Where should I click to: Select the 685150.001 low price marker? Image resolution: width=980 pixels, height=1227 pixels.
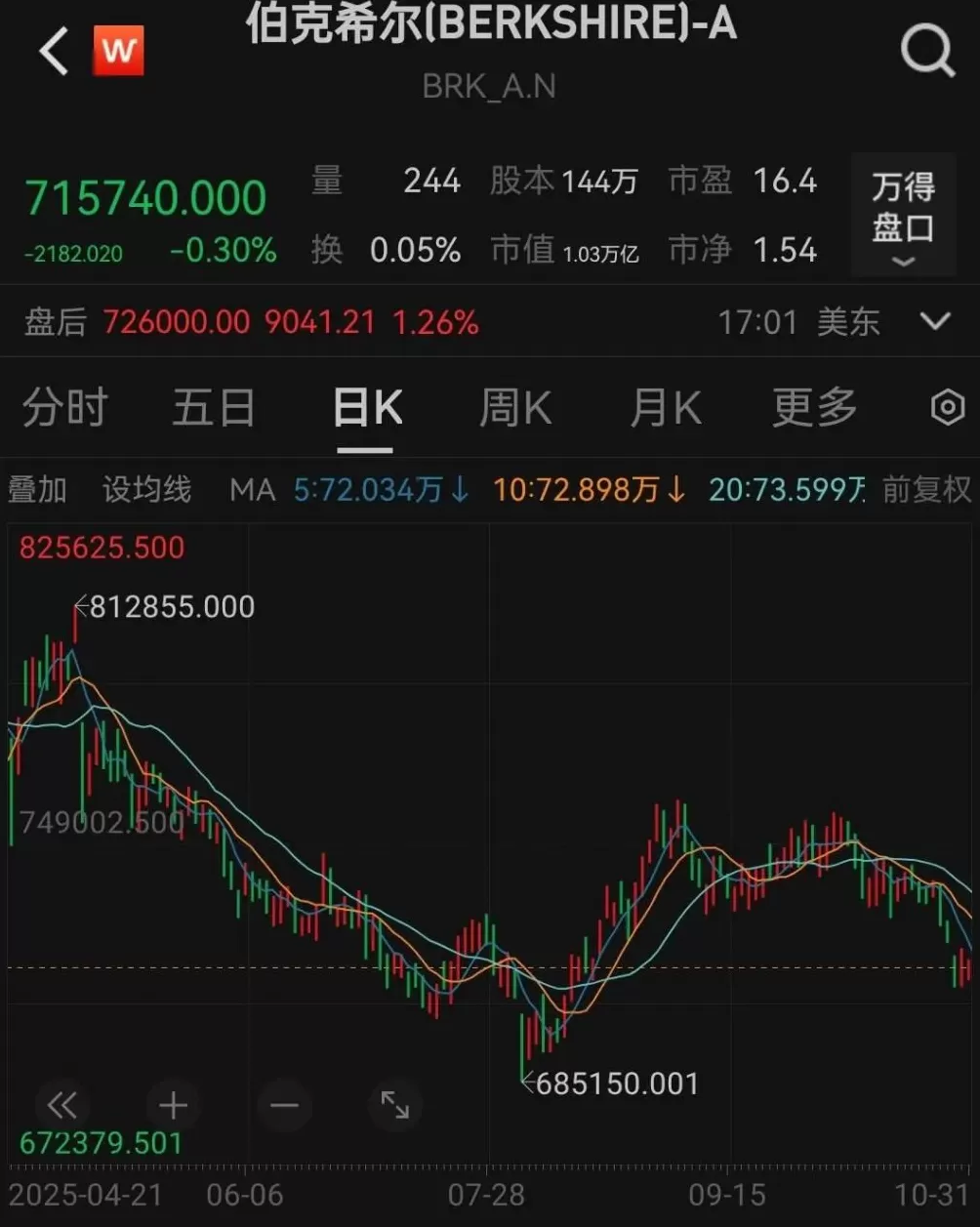tap(612, 1084)
